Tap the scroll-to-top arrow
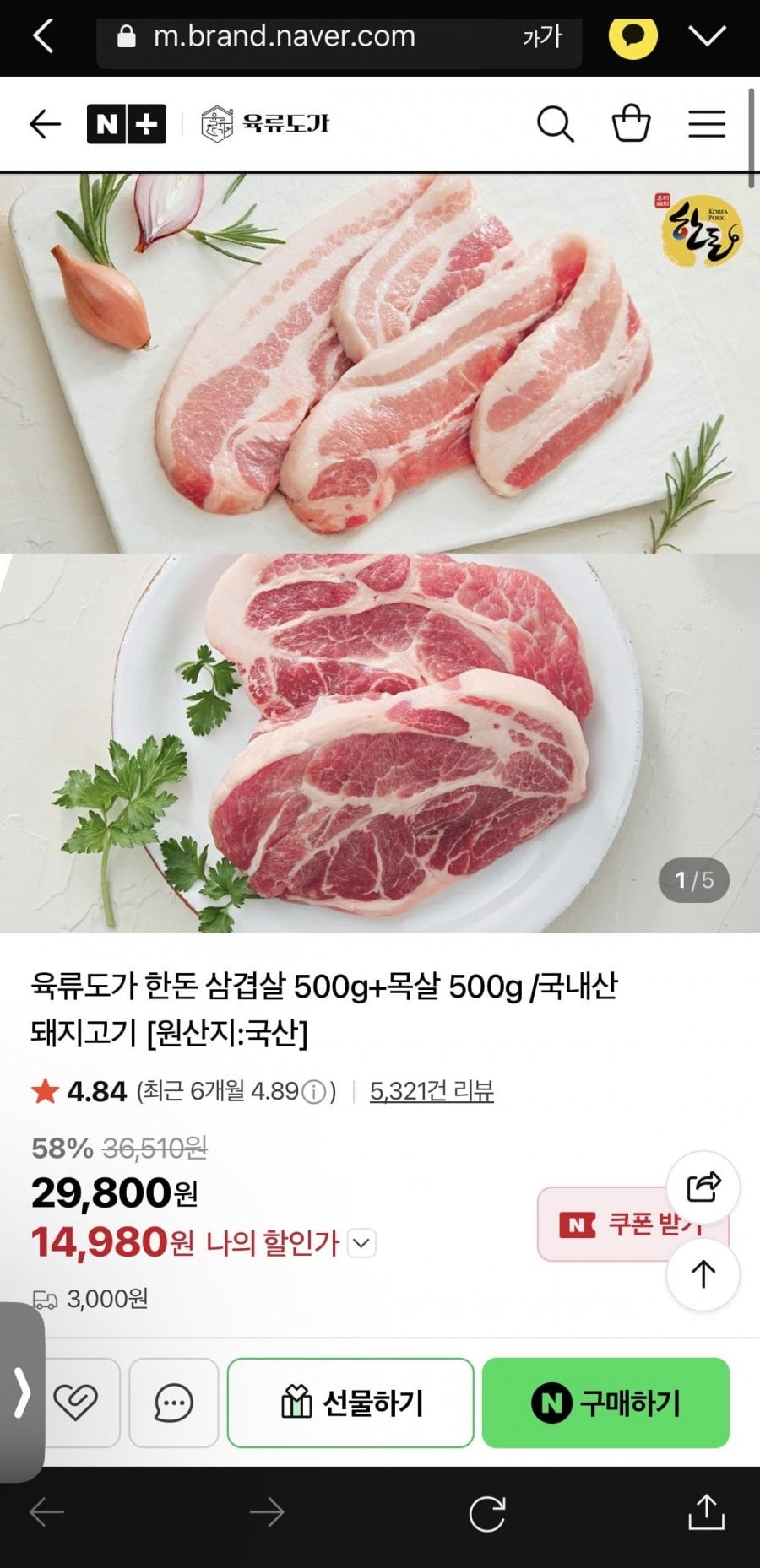760x1568 pixels. click(703, 1275)
